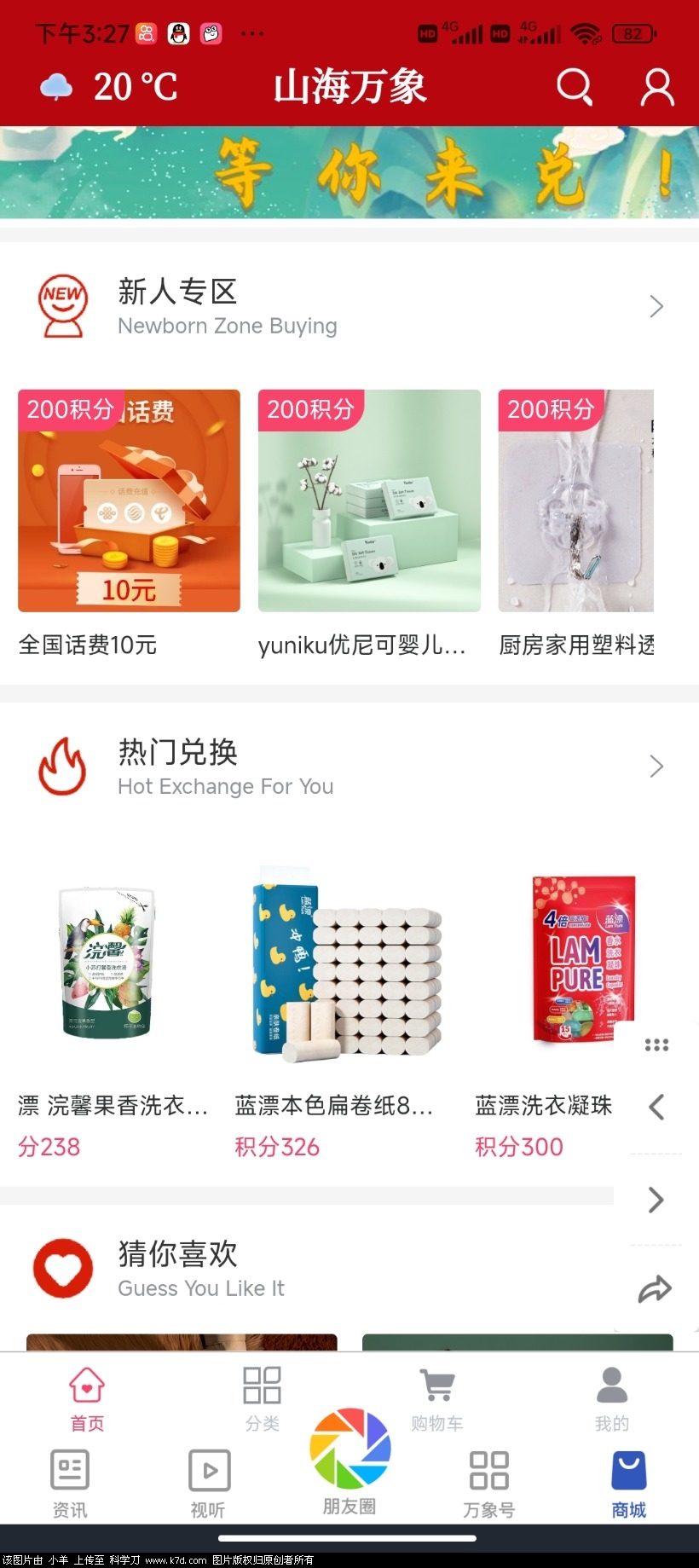Screen dimensions: 699x1568
Task: Switch to the 分类 tab
Action: [x=262, y=1398]
